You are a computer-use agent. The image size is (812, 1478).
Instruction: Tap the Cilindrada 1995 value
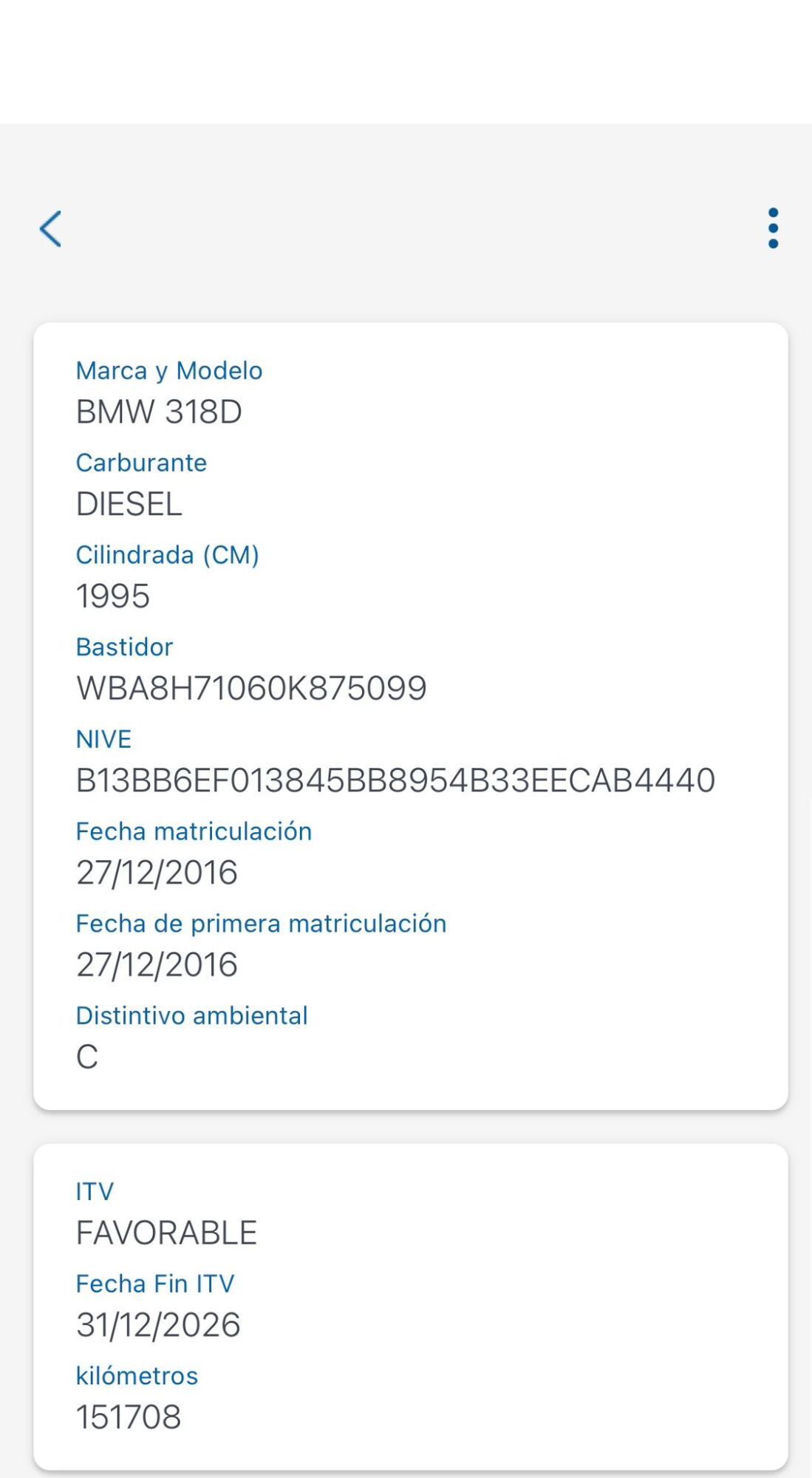[x=112, y=596]
